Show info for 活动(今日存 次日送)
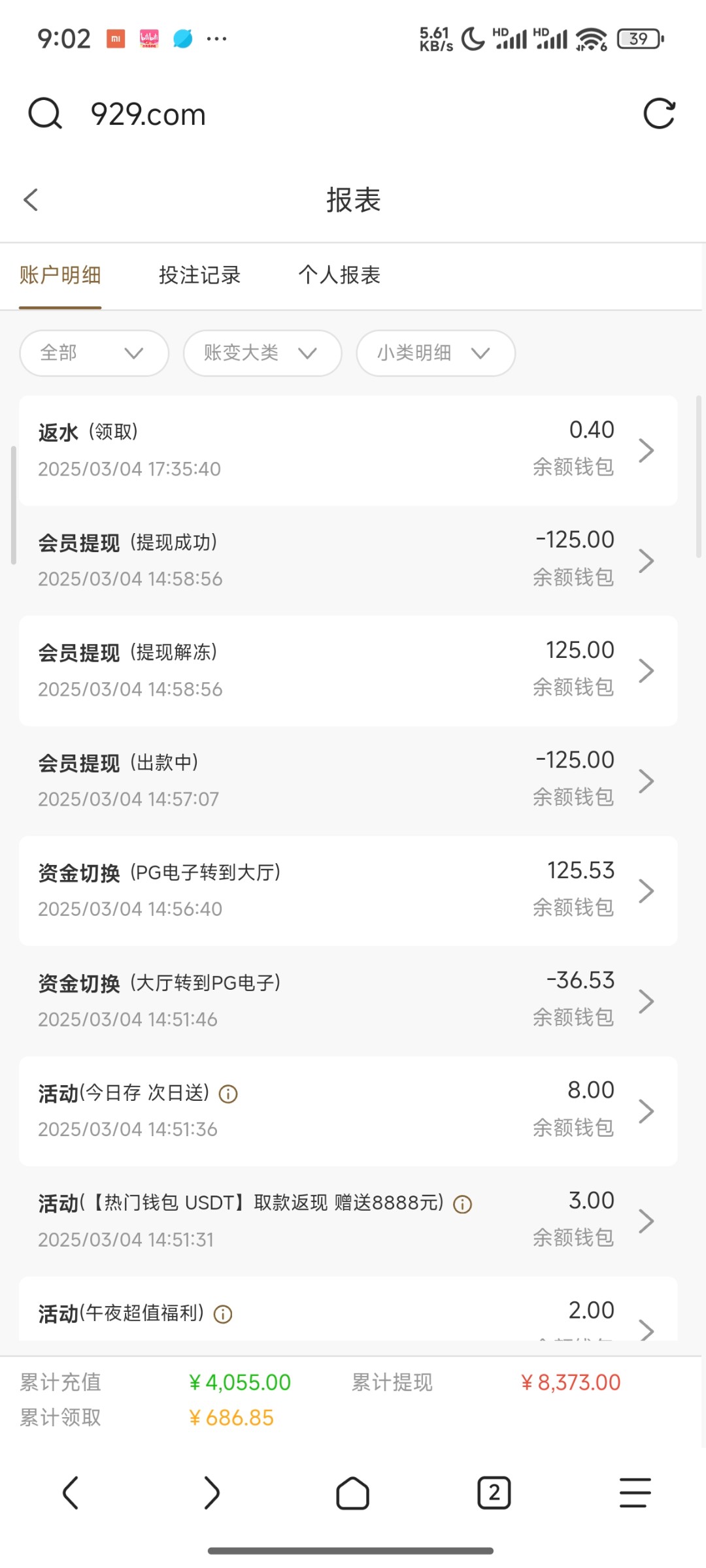The width and height of the screenshot is (706, 1568). [x=228, y=1094]
